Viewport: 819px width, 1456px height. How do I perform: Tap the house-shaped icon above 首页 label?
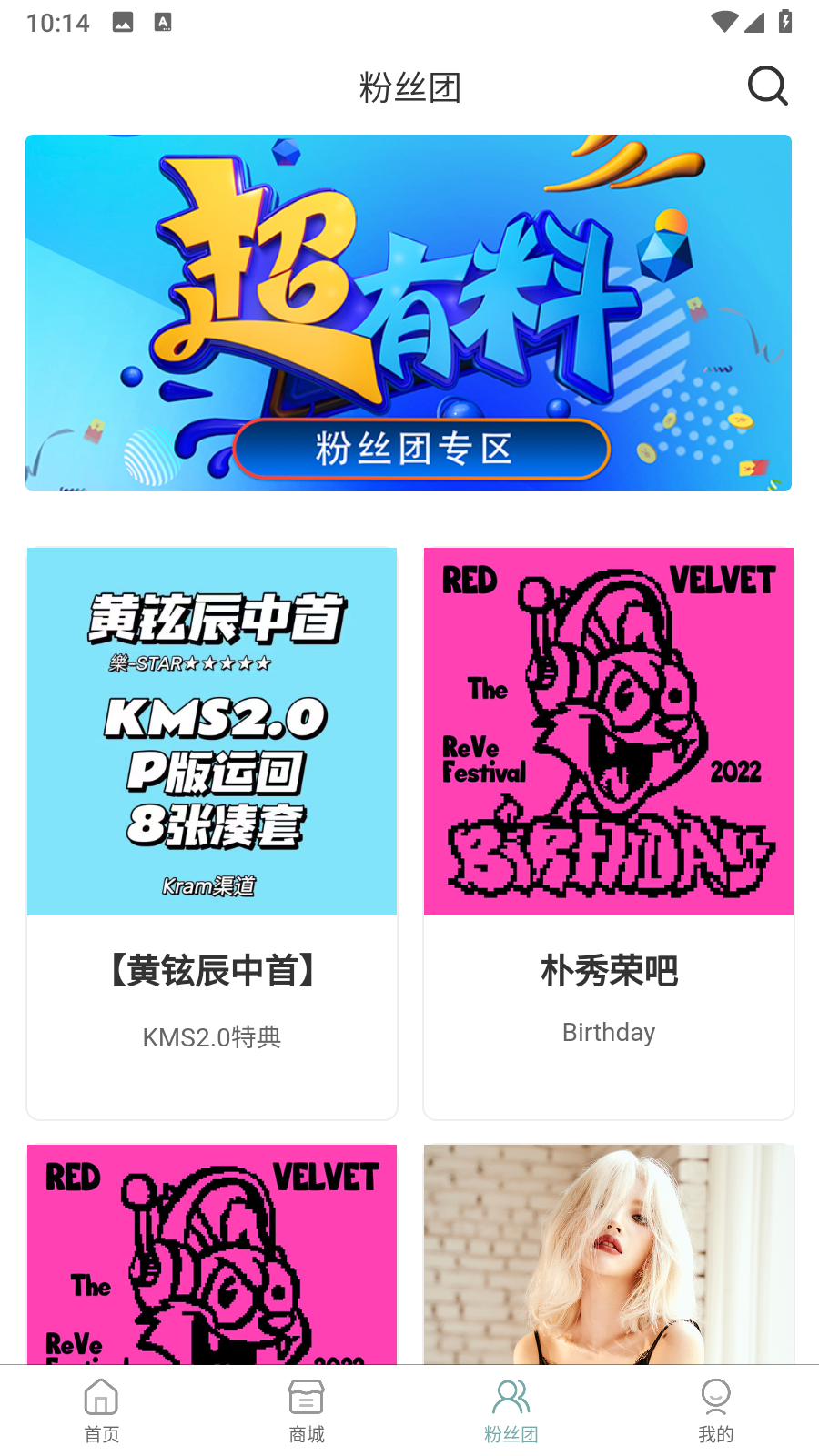point(101,1395)
